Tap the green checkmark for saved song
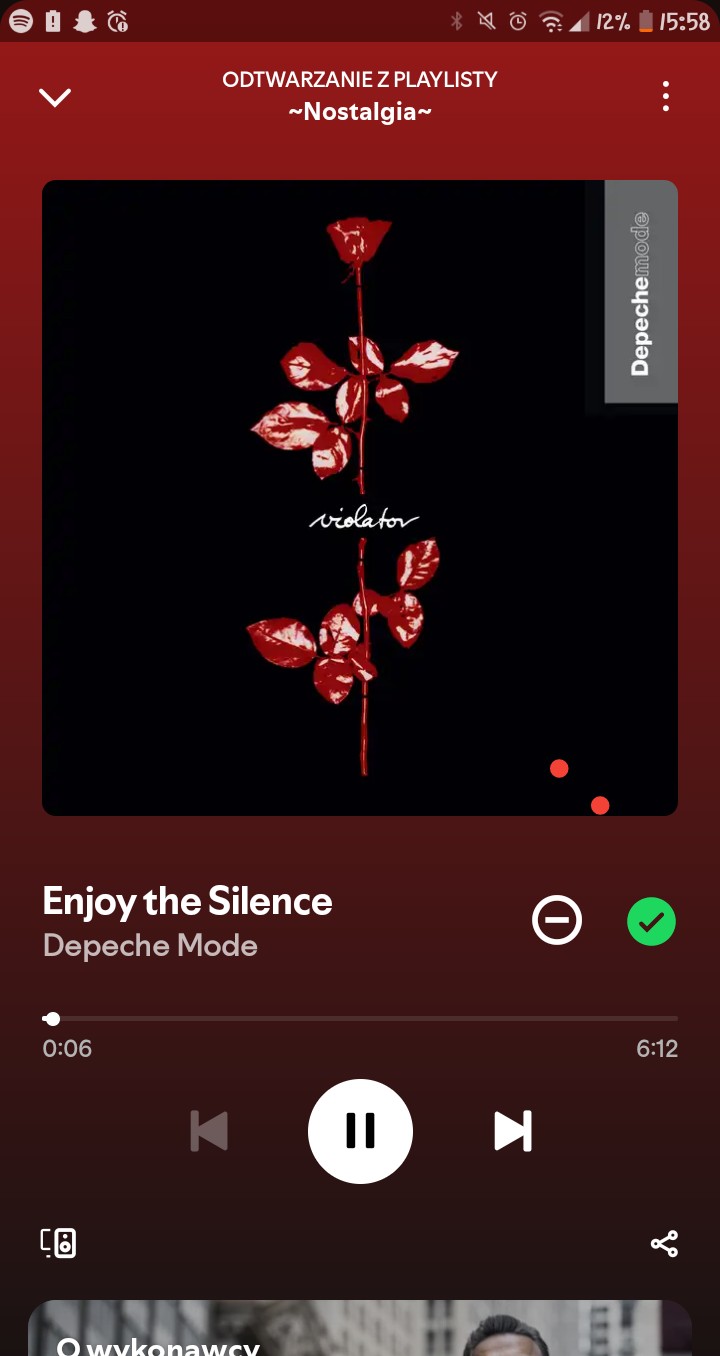 [x=651, y=921]
